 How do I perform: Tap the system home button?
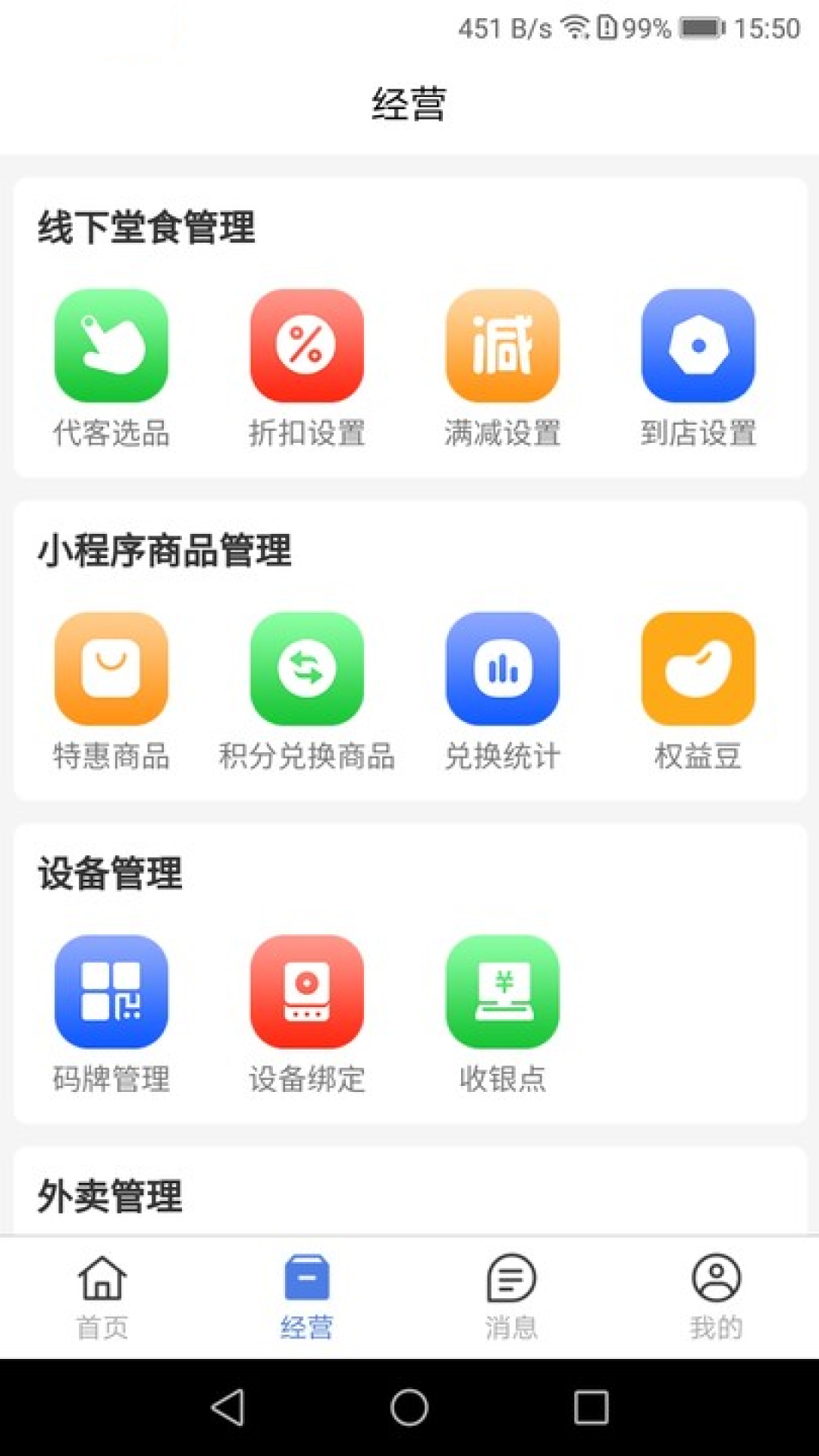(x=409, y=1407)
